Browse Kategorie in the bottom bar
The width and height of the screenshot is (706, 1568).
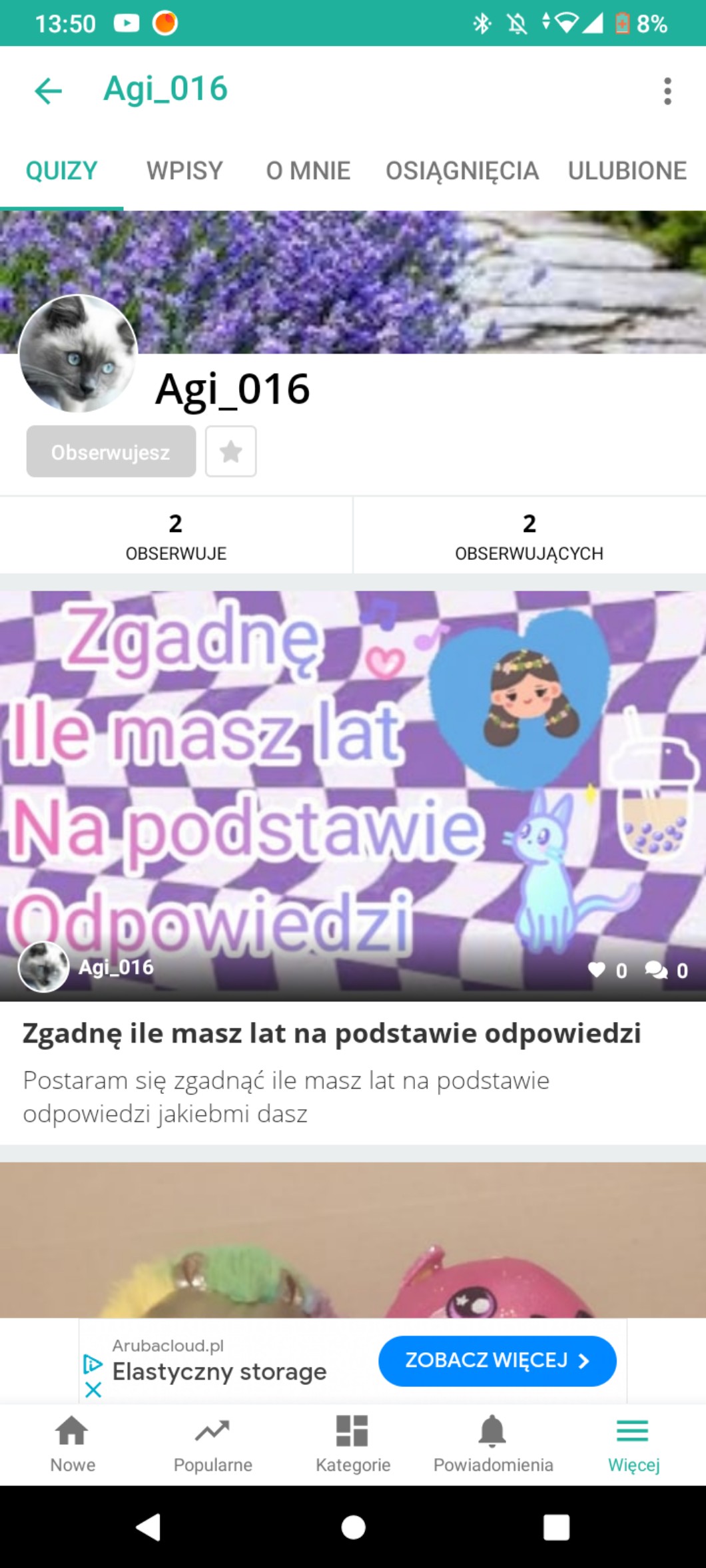point(352,1443)
